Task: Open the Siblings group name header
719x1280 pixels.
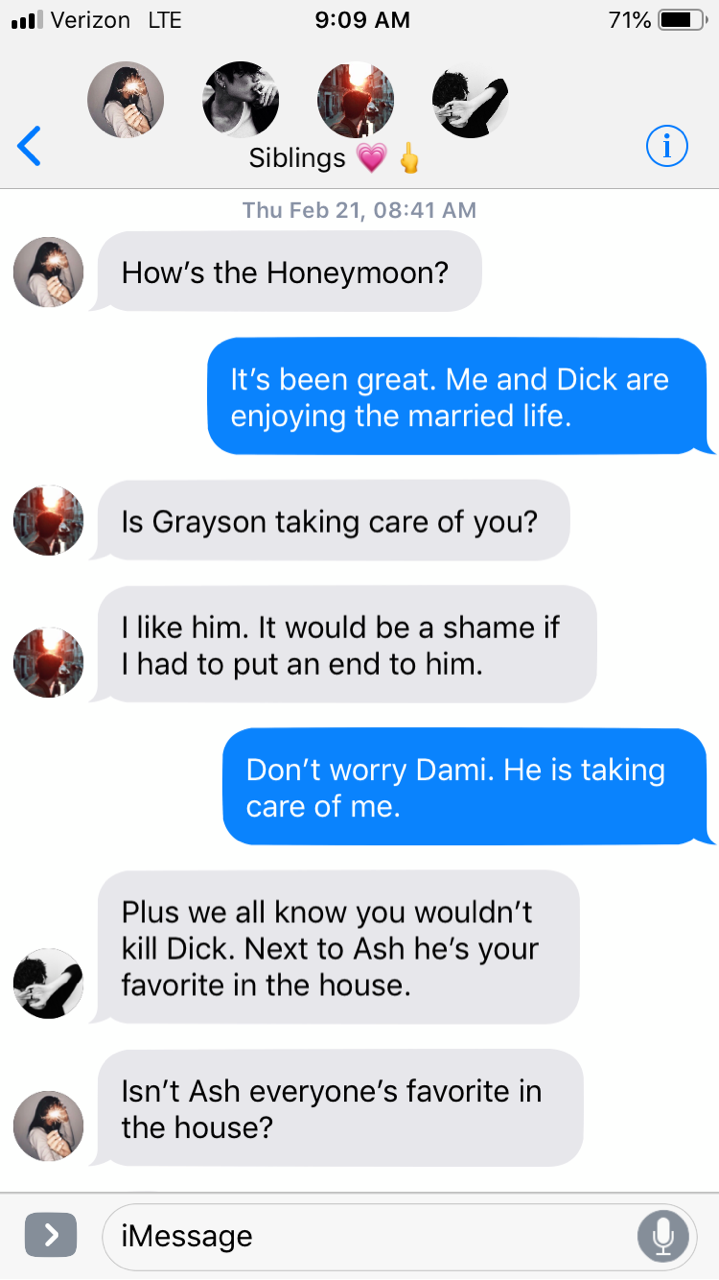Action: 298,158
